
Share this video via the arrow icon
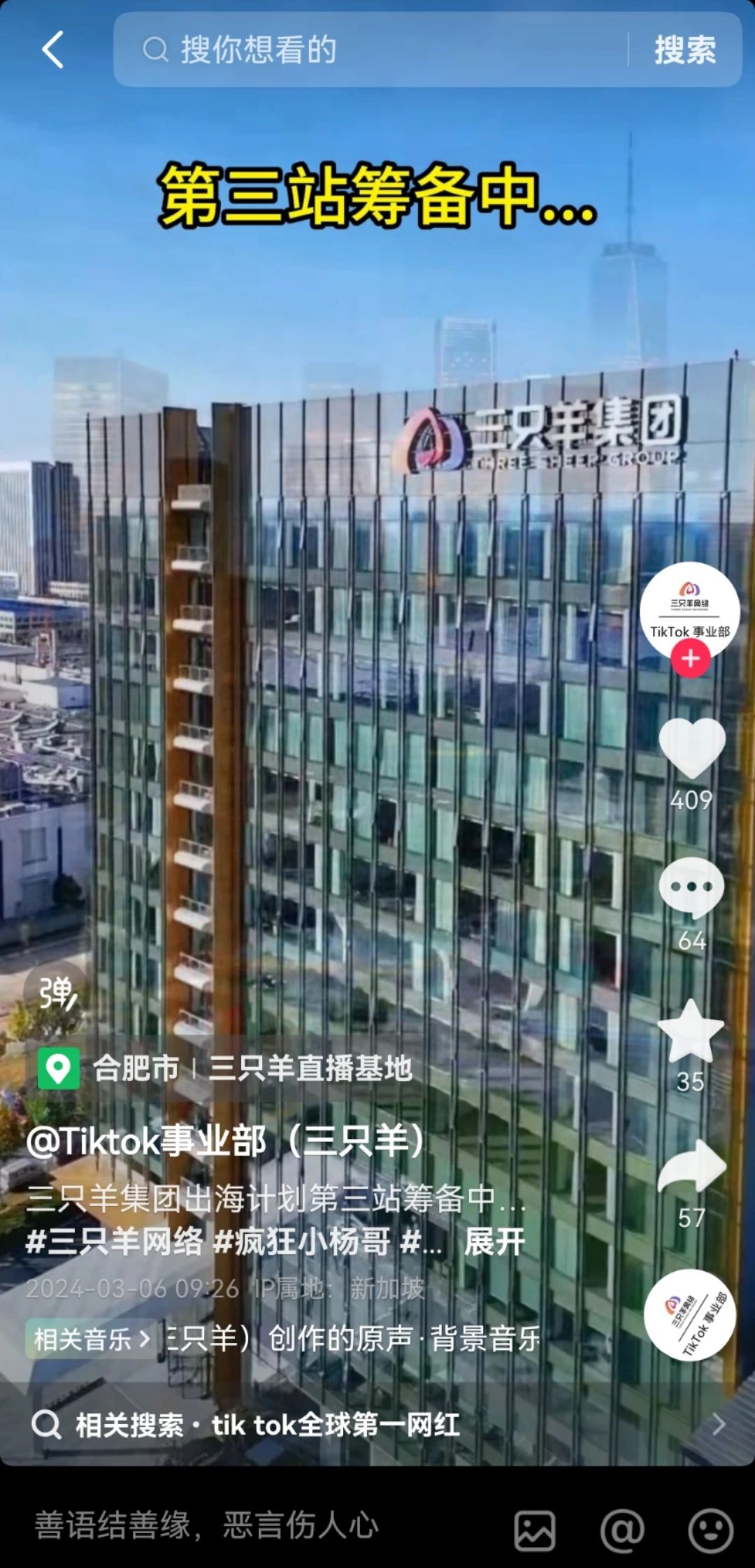coord(691,1168)
